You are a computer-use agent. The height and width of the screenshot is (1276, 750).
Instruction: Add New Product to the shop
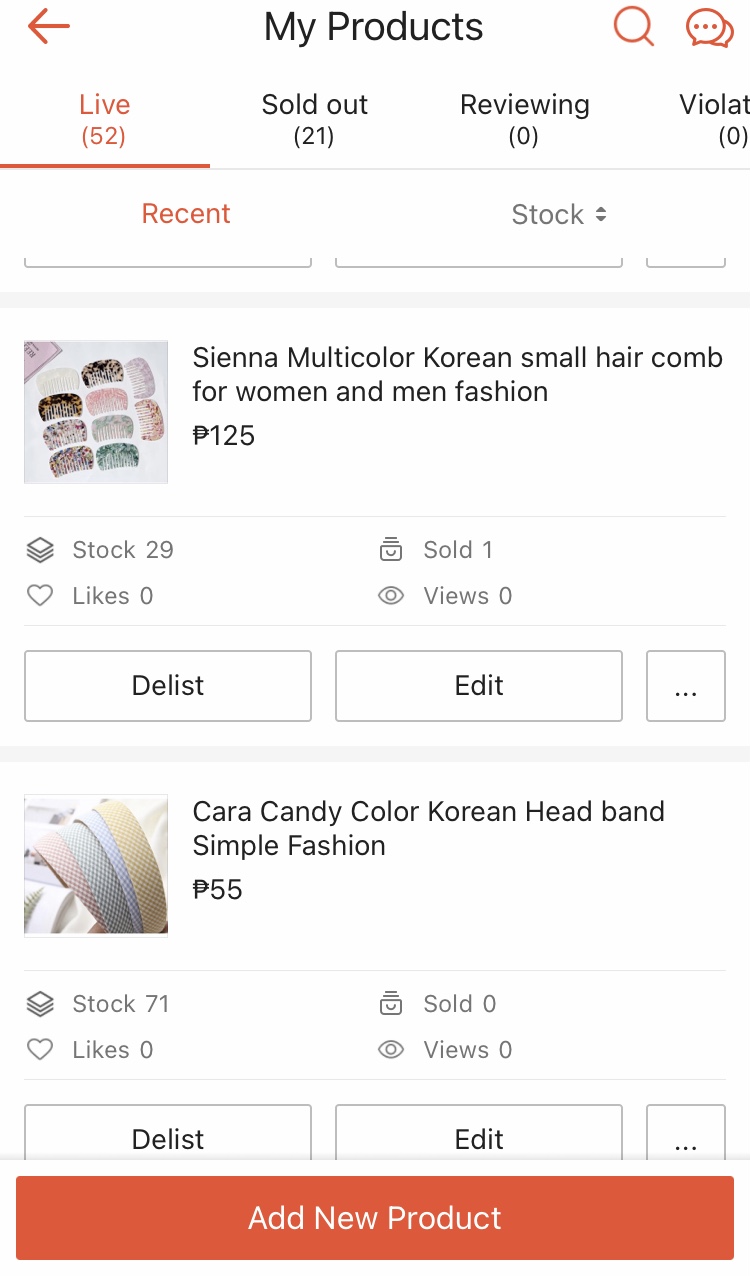point(375,1218)
